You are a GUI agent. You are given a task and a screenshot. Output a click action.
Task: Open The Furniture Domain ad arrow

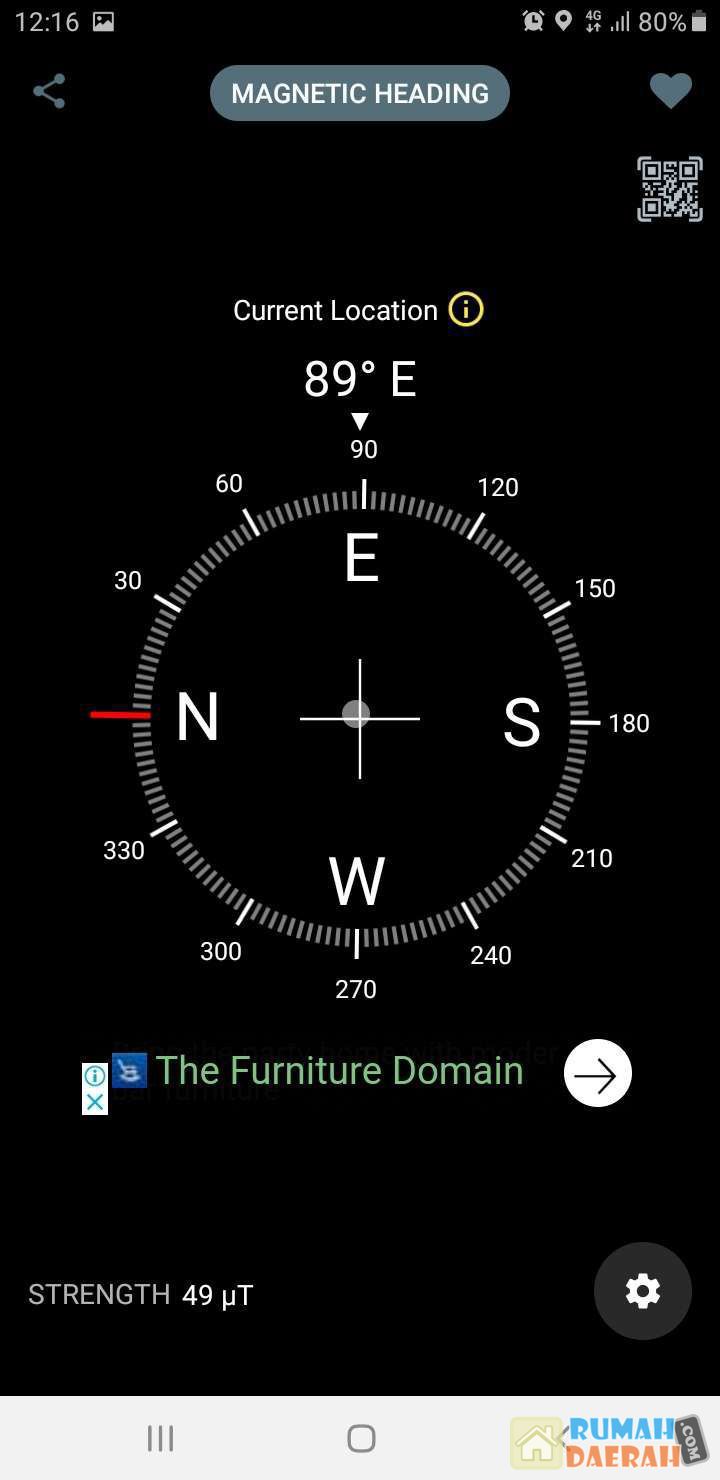point(598,1073)
